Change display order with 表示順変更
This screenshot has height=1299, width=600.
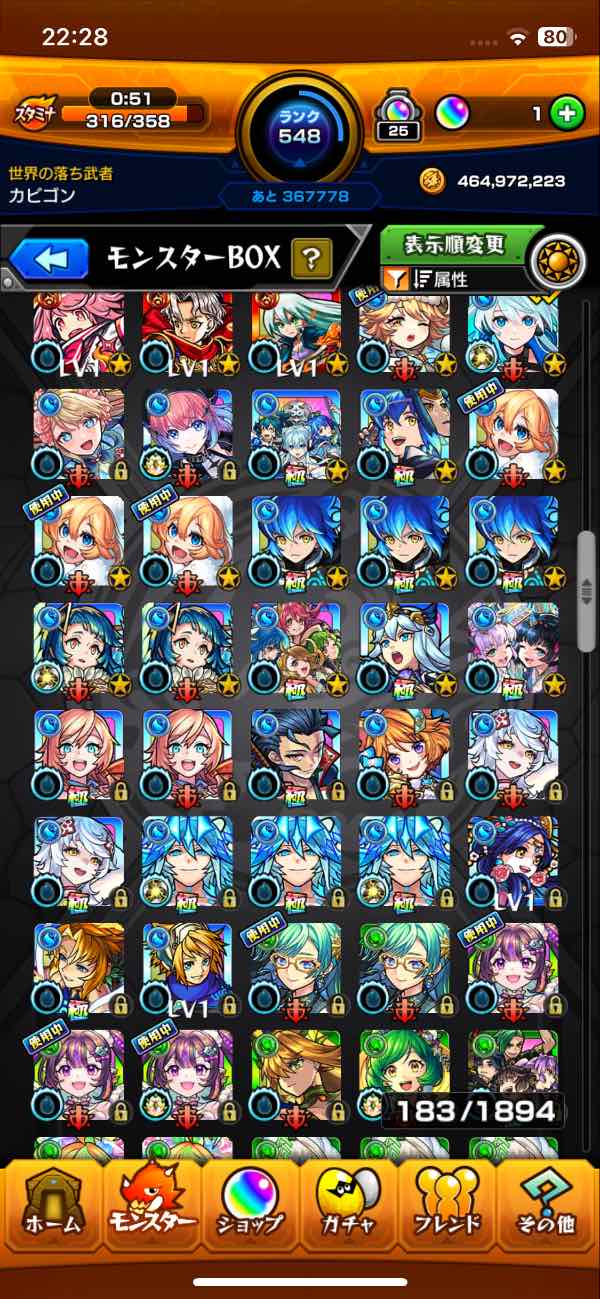(455, 244)
